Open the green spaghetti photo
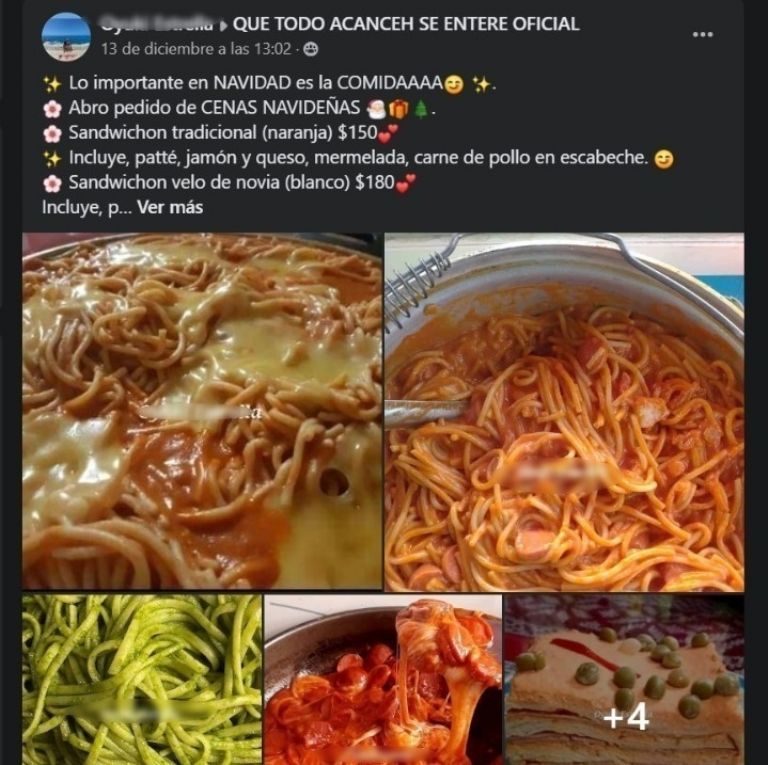Viewport: 768px width, 765px height. pos(142,679)
